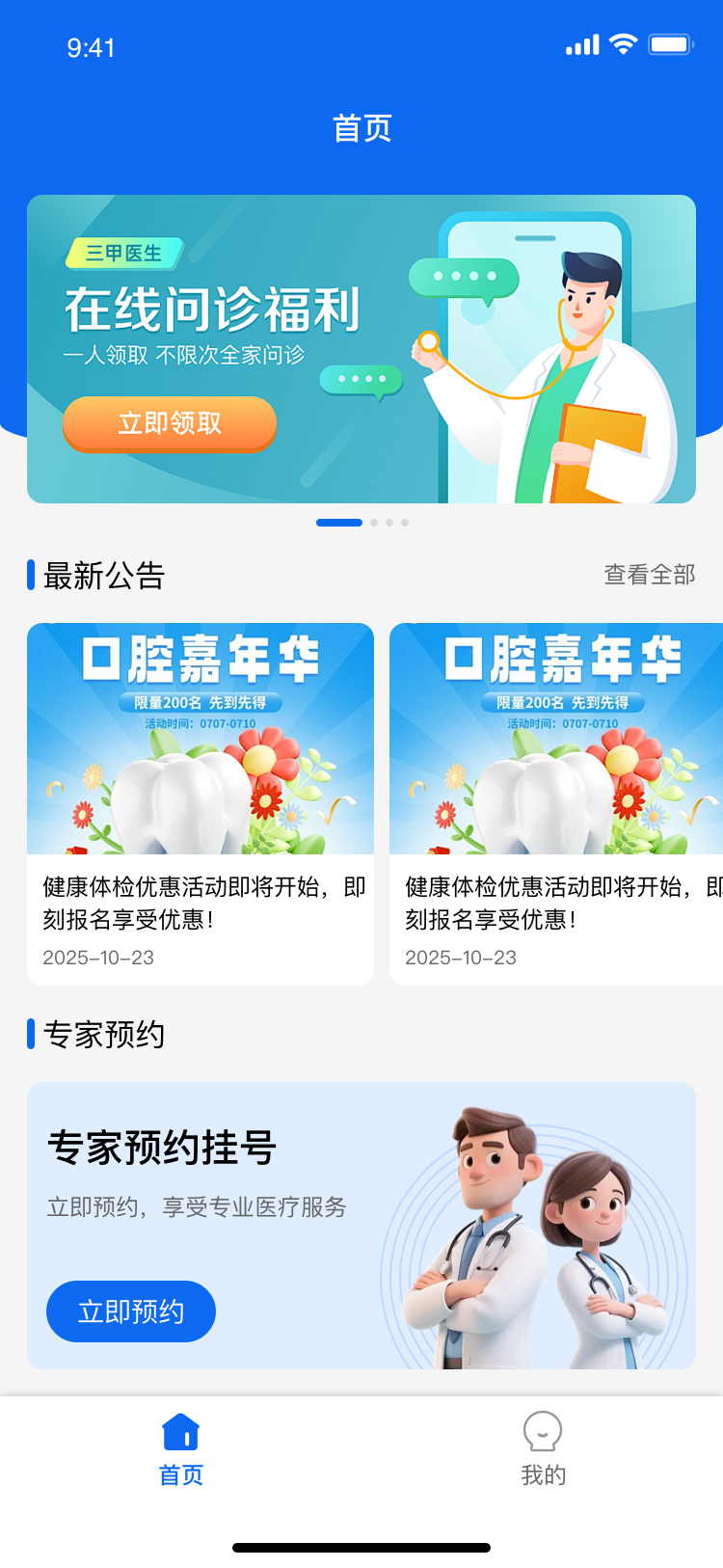Tap the 立即领取 button on the banner
723x1568 pixels.
coord(170,423)
